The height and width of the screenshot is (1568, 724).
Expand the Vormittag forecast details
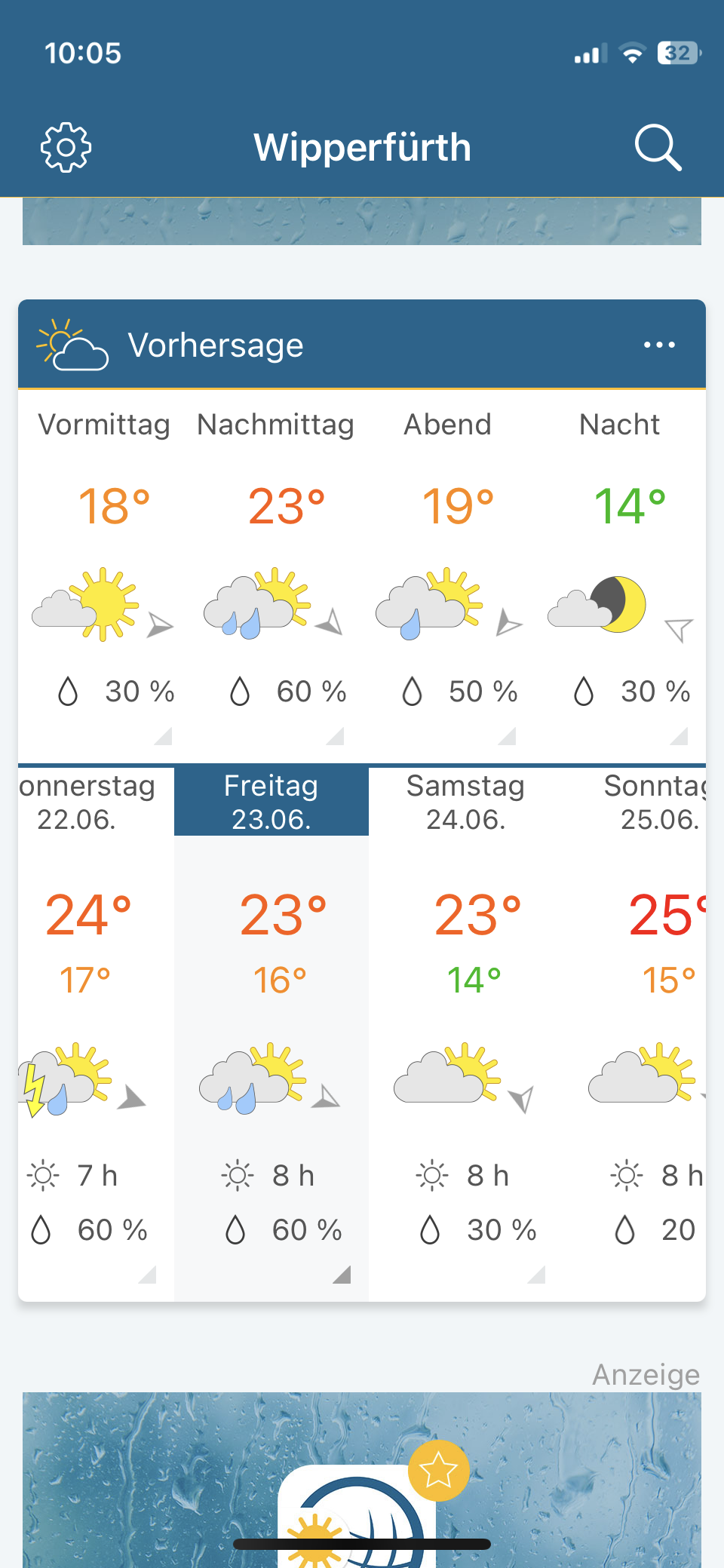(x=104, y=577)
